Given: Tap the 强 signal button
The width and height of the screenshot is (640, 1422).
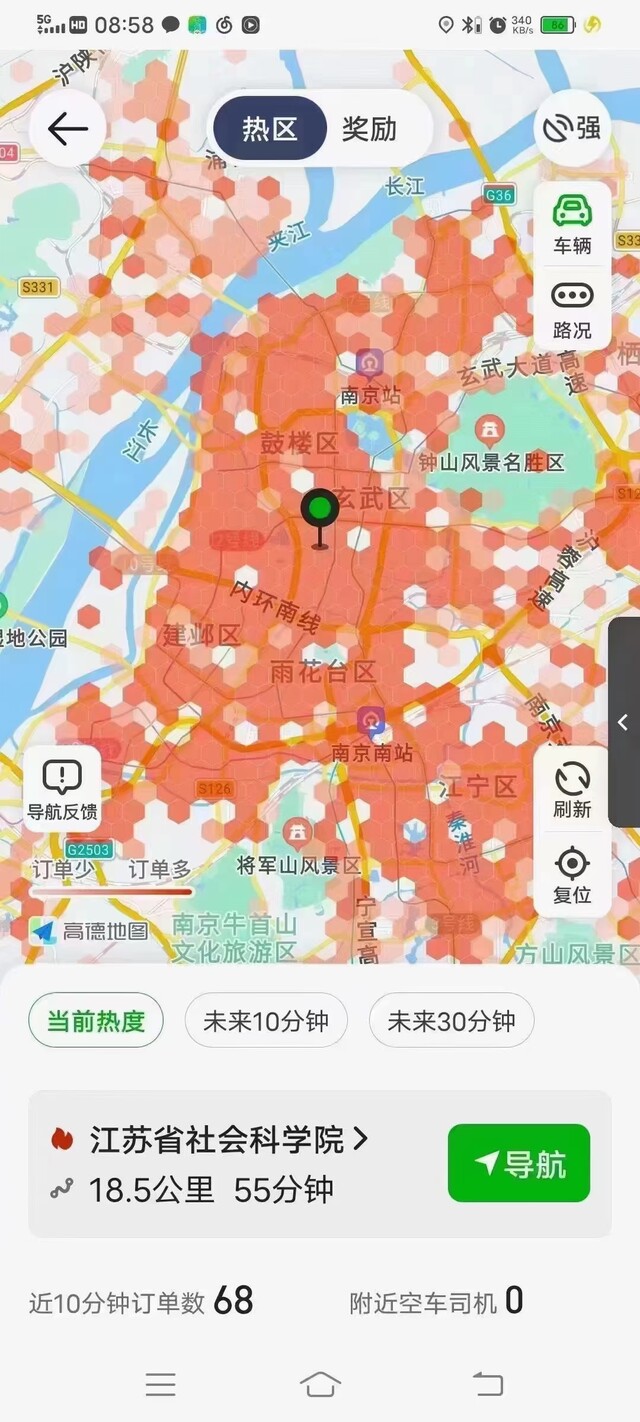Looking at the screenshot, I should (x=572, y=128).
